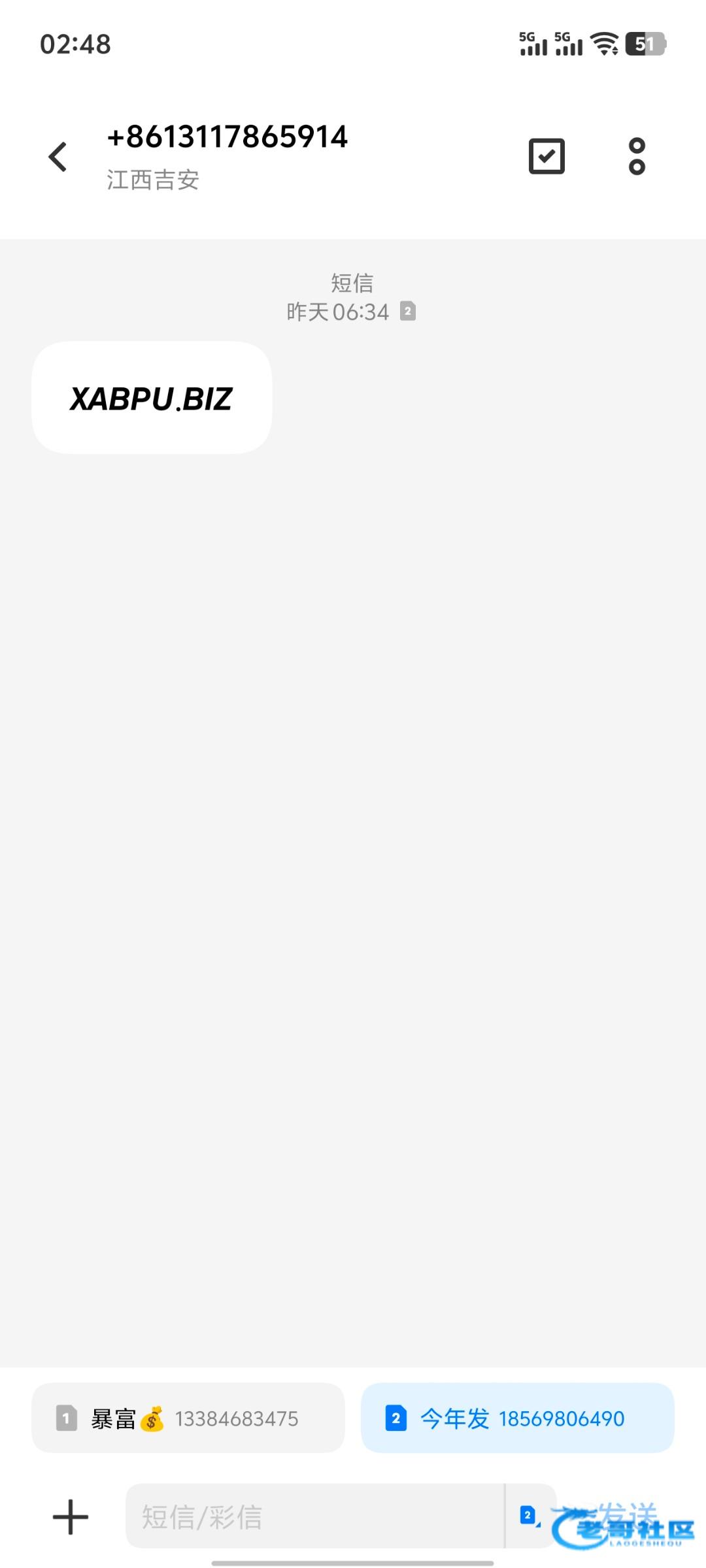Image resolution: width=706 pixels, height=1568 pixels.
Task: Open the XABPU.BIZ message bubble
Action: point(152,398)
